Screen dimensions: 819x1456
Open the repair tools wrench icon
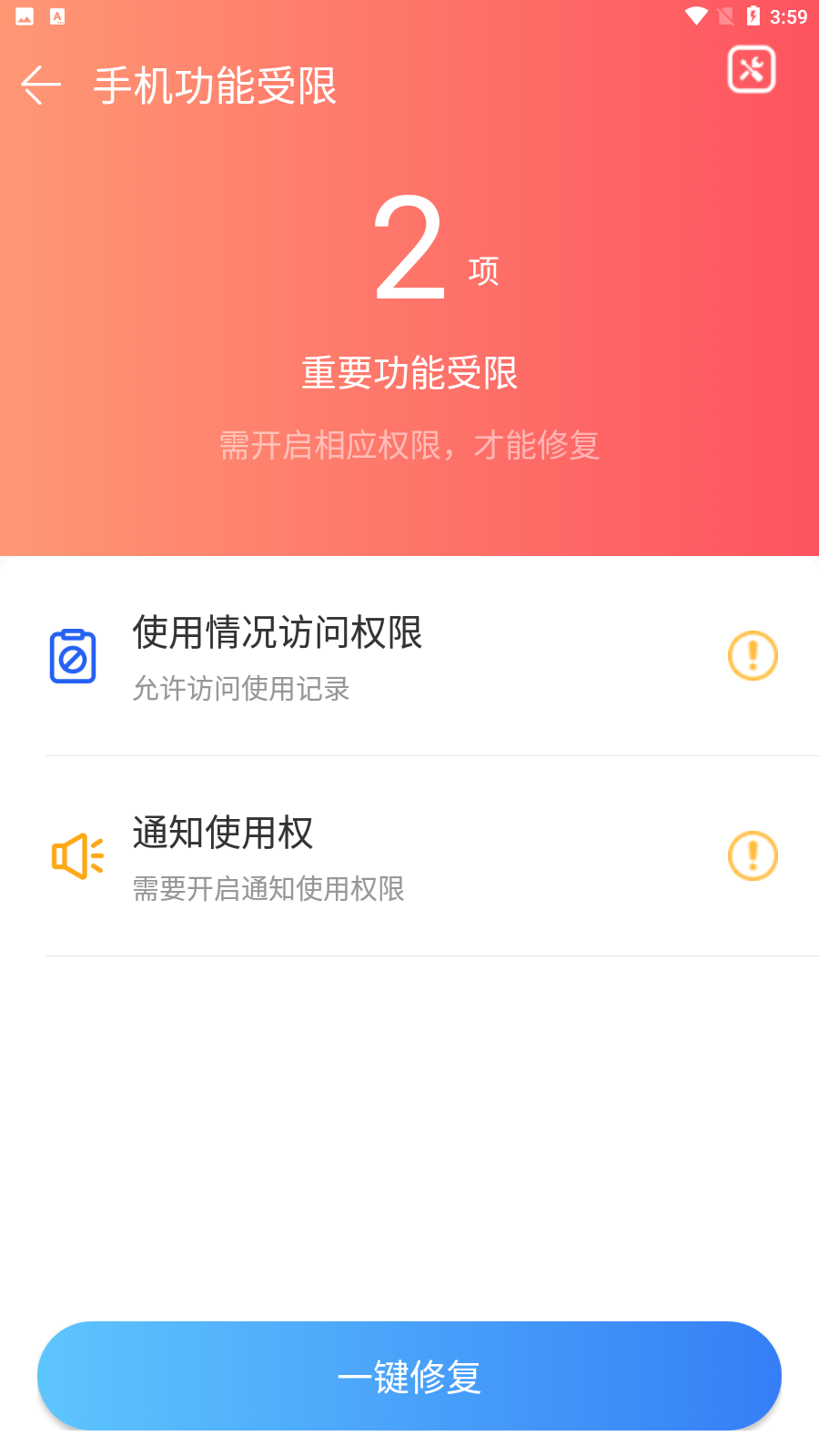752,71
